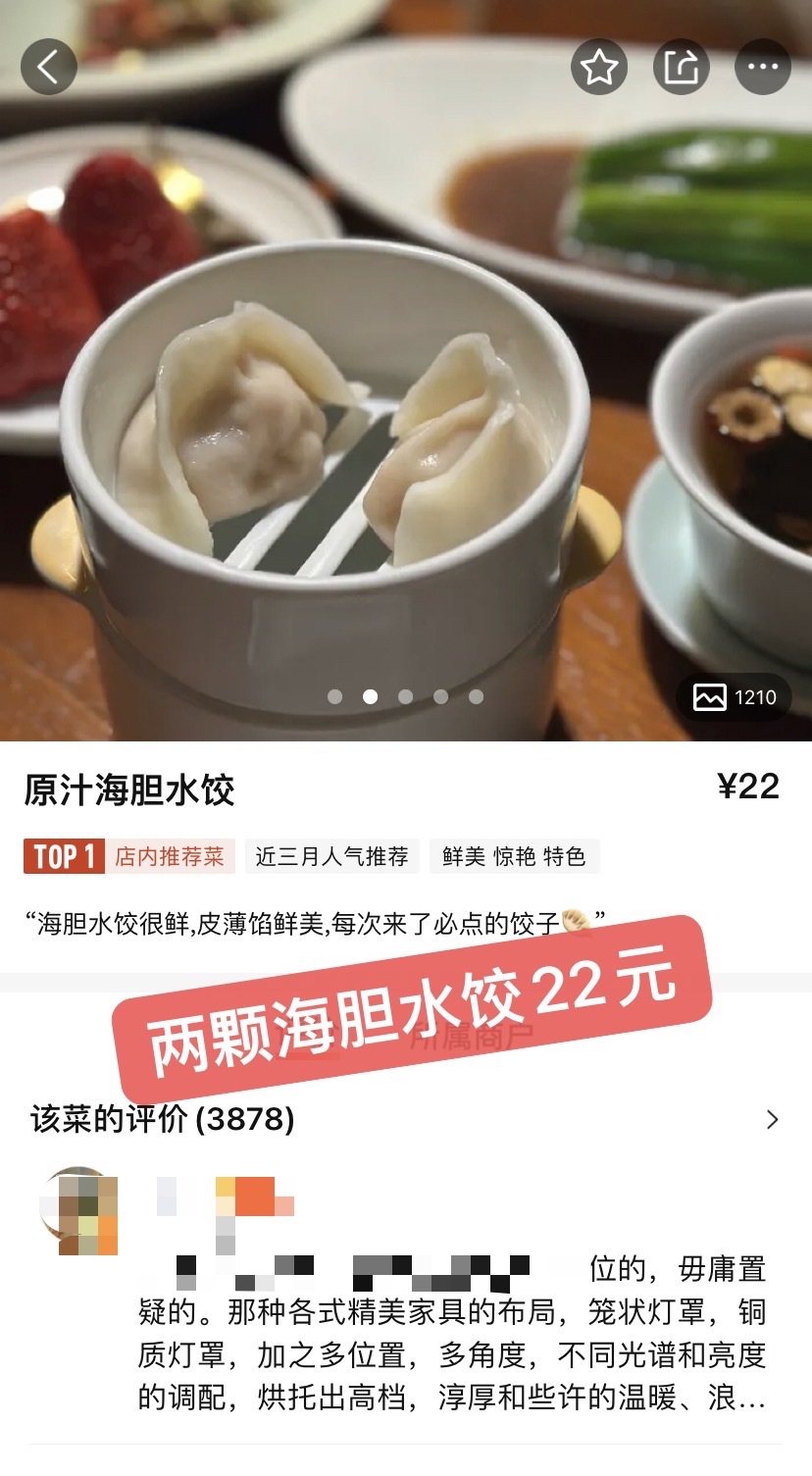
Task: Expand all 3878 reviews of this dish
Action: 772,1119
